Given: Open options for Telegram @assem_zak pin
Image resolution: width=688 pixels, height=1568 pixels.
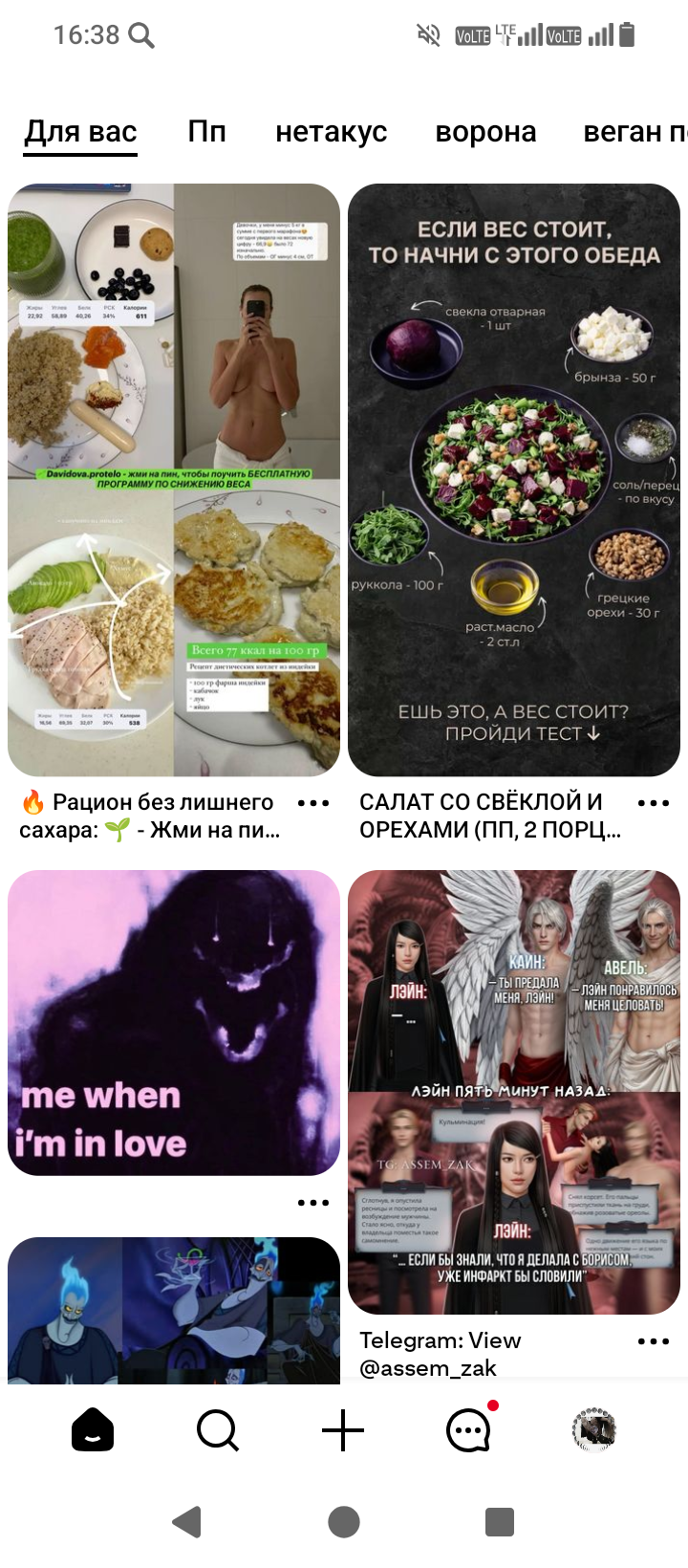Looking at the screenshot, I should (654, 1341).
